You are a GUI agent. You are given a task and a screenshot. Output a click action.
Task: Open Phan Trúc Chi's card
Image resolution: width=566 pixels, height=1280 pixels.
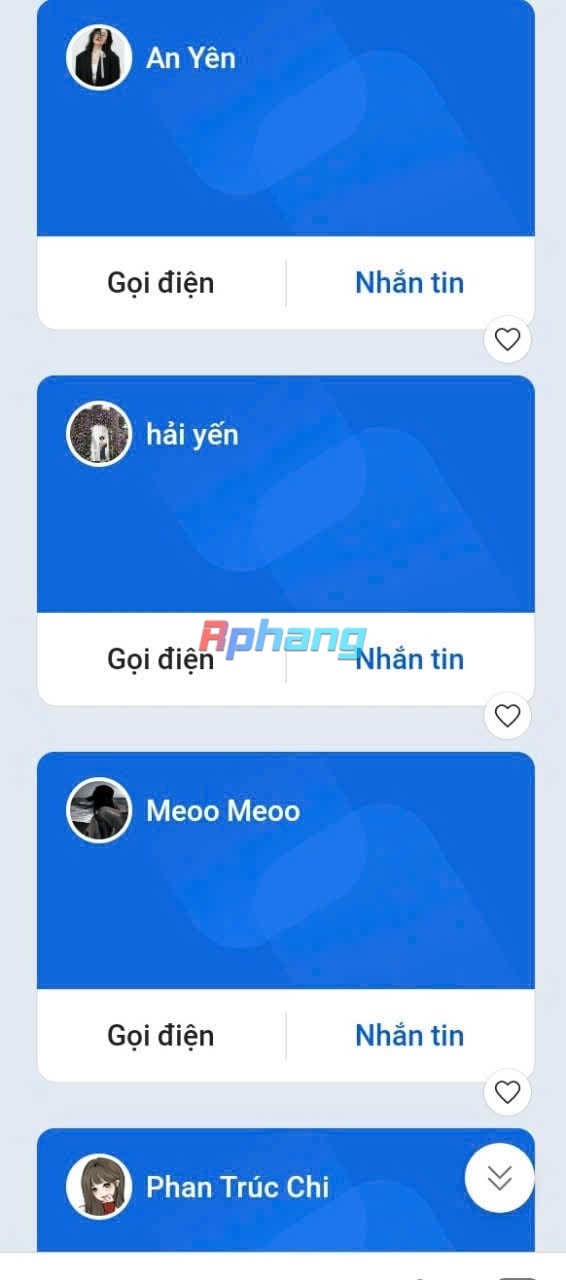tap(286, 1190)
